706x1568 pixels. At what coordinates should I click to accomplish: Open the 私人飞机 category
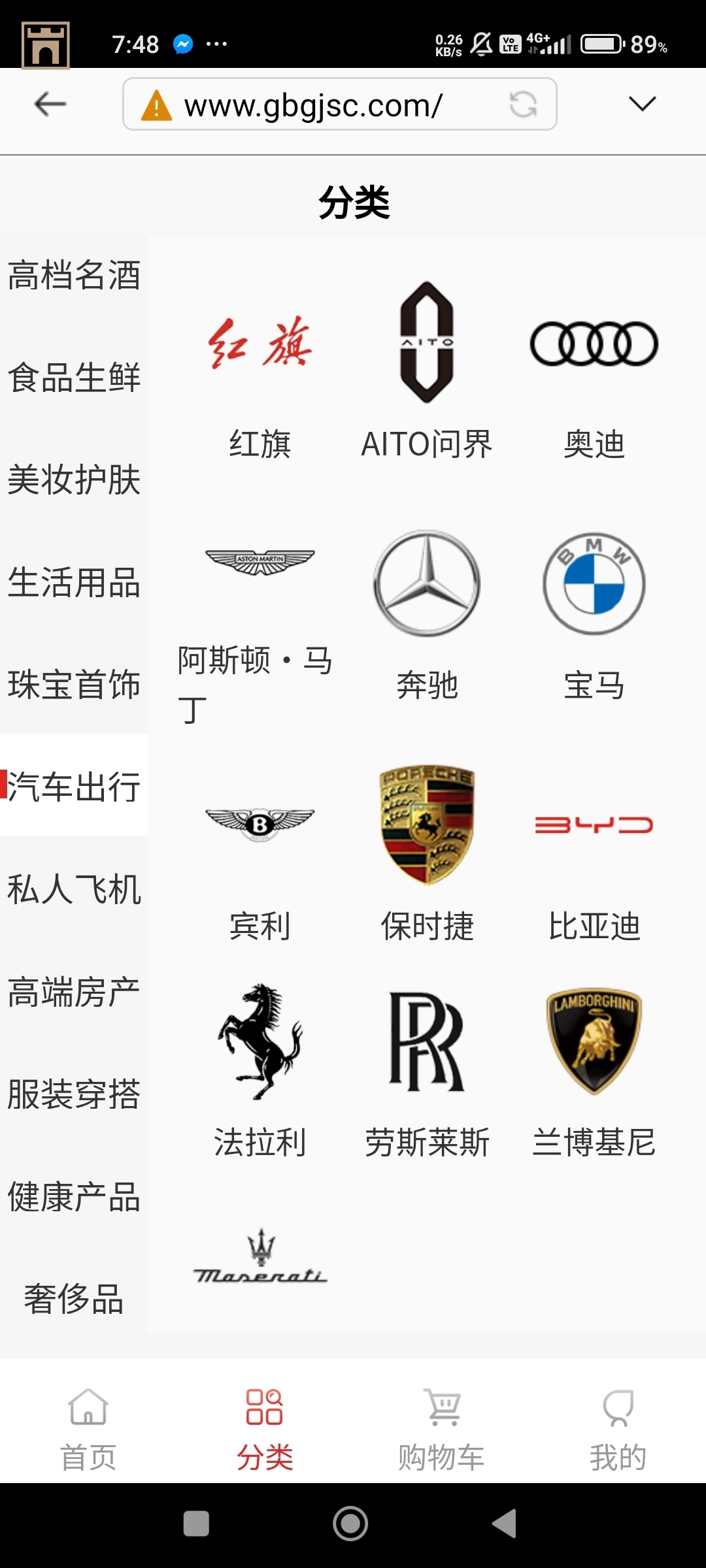[74, 890]
